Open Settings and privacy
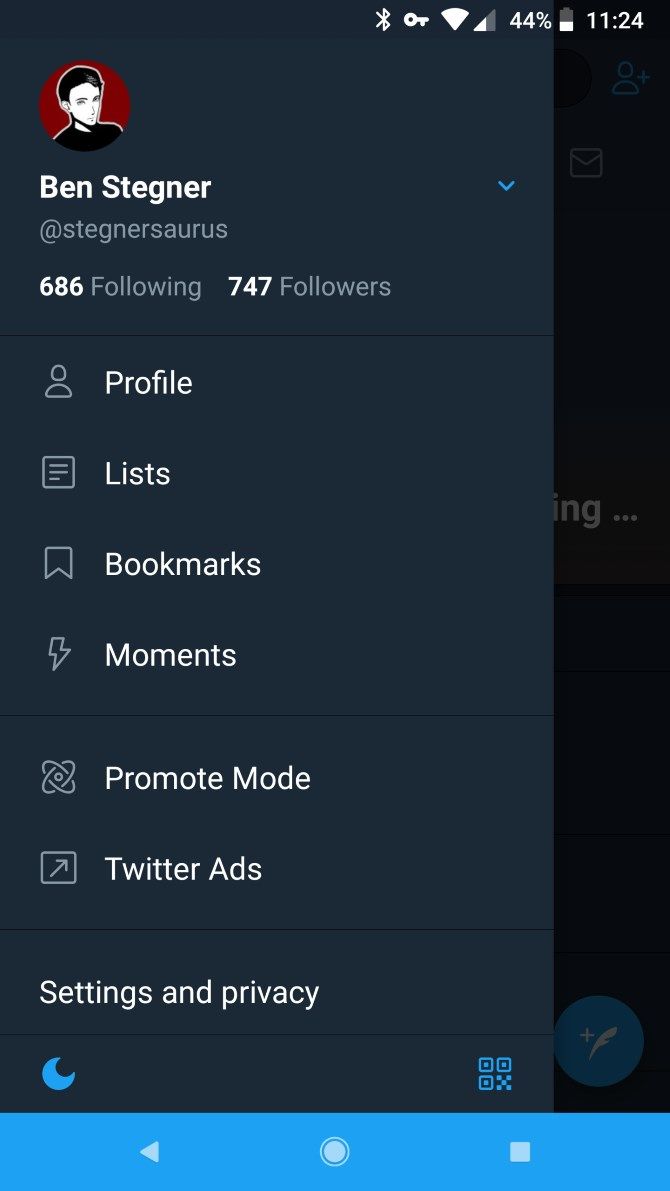The height and width of the screenshot is (1191, 670). tap(179, 993)
